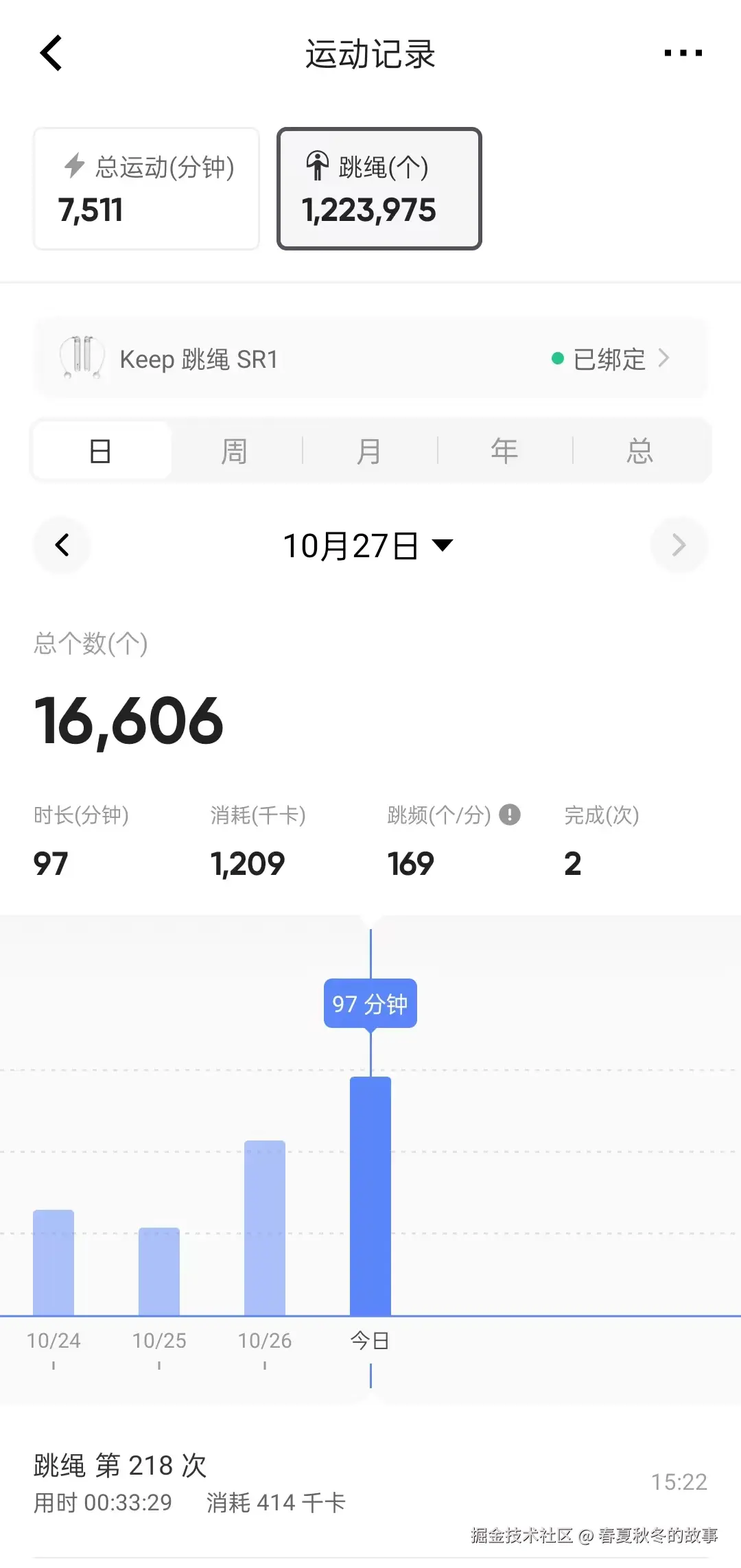Click the back arrow icon
The width and height of the screenshot is (741, 1568).
coord(51,53)
